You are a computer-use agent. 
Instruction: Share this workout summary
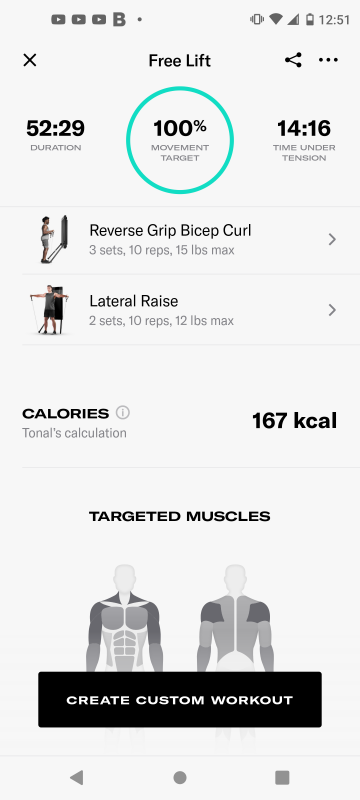pos(293,60)
